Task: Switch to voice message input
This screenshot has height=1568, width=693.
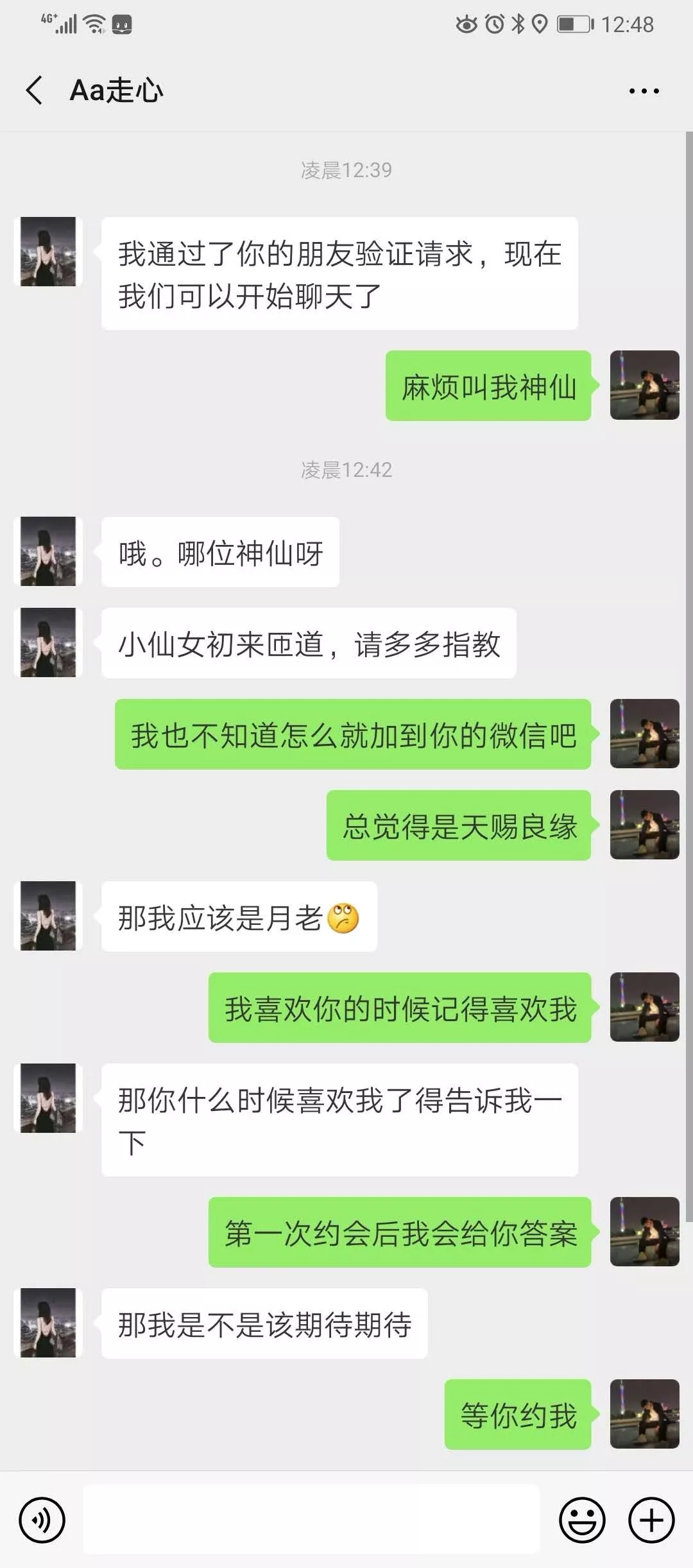Action: pyautogui.click(x=42, y=1520)
